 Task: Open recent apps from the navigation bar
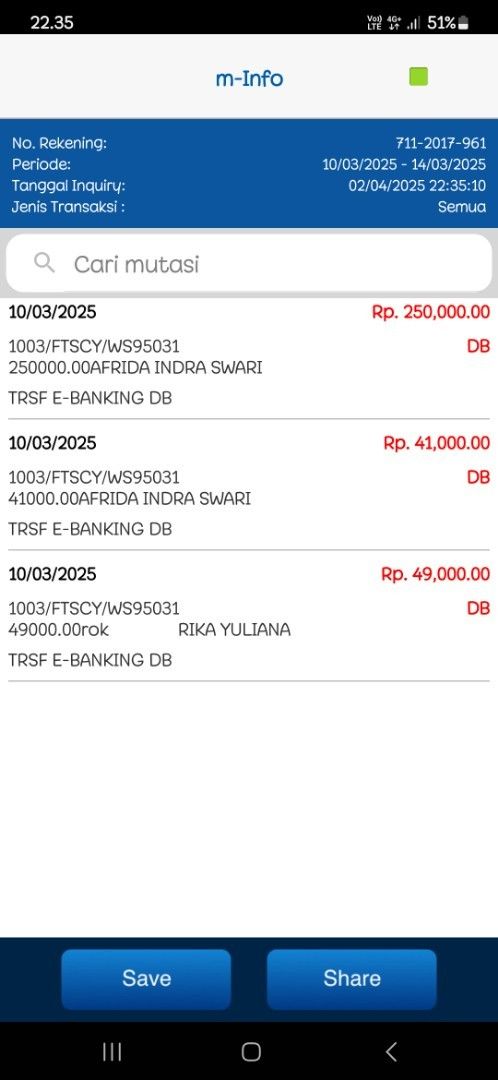112,1051
